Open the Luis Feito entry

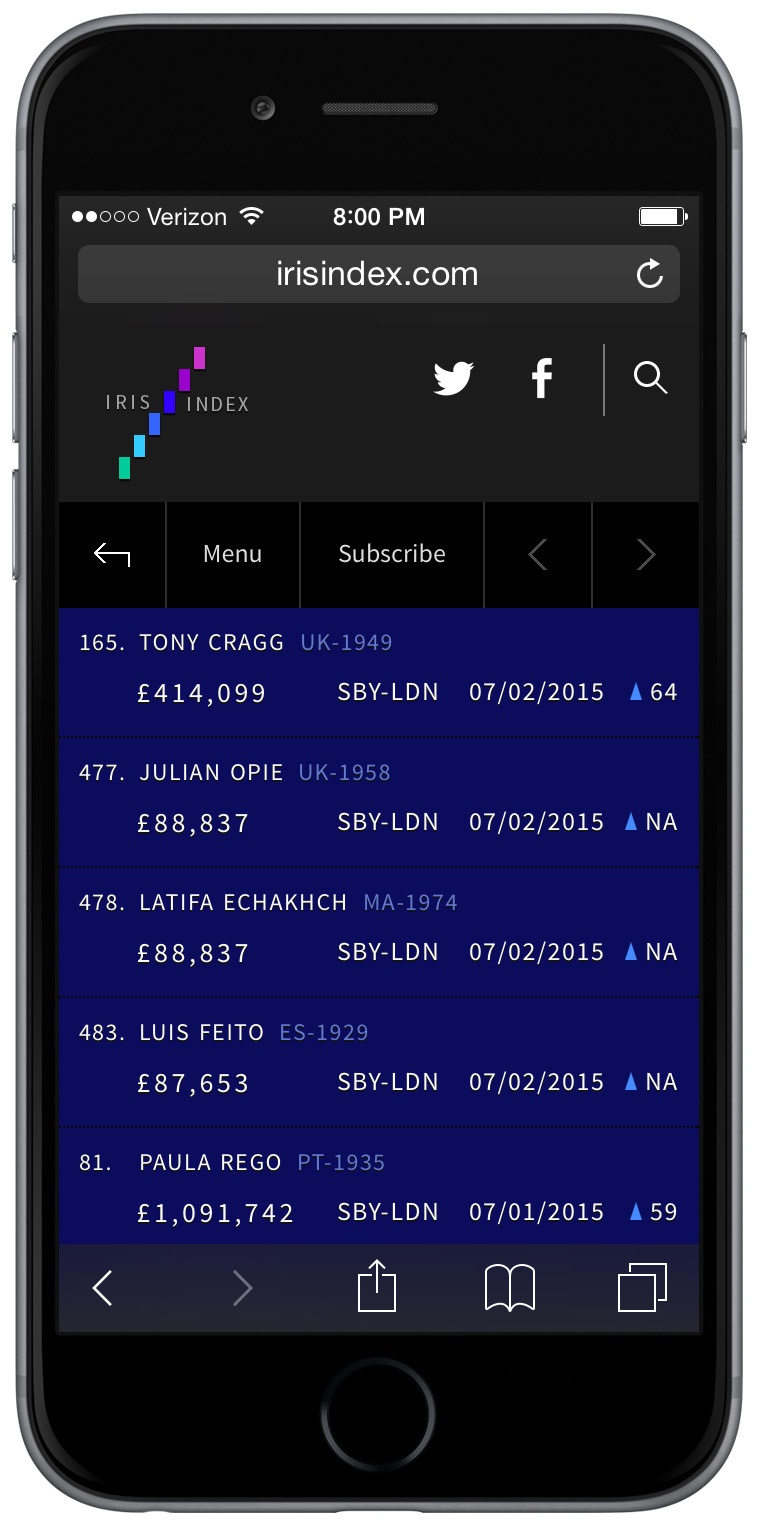tap(379, 1062)
